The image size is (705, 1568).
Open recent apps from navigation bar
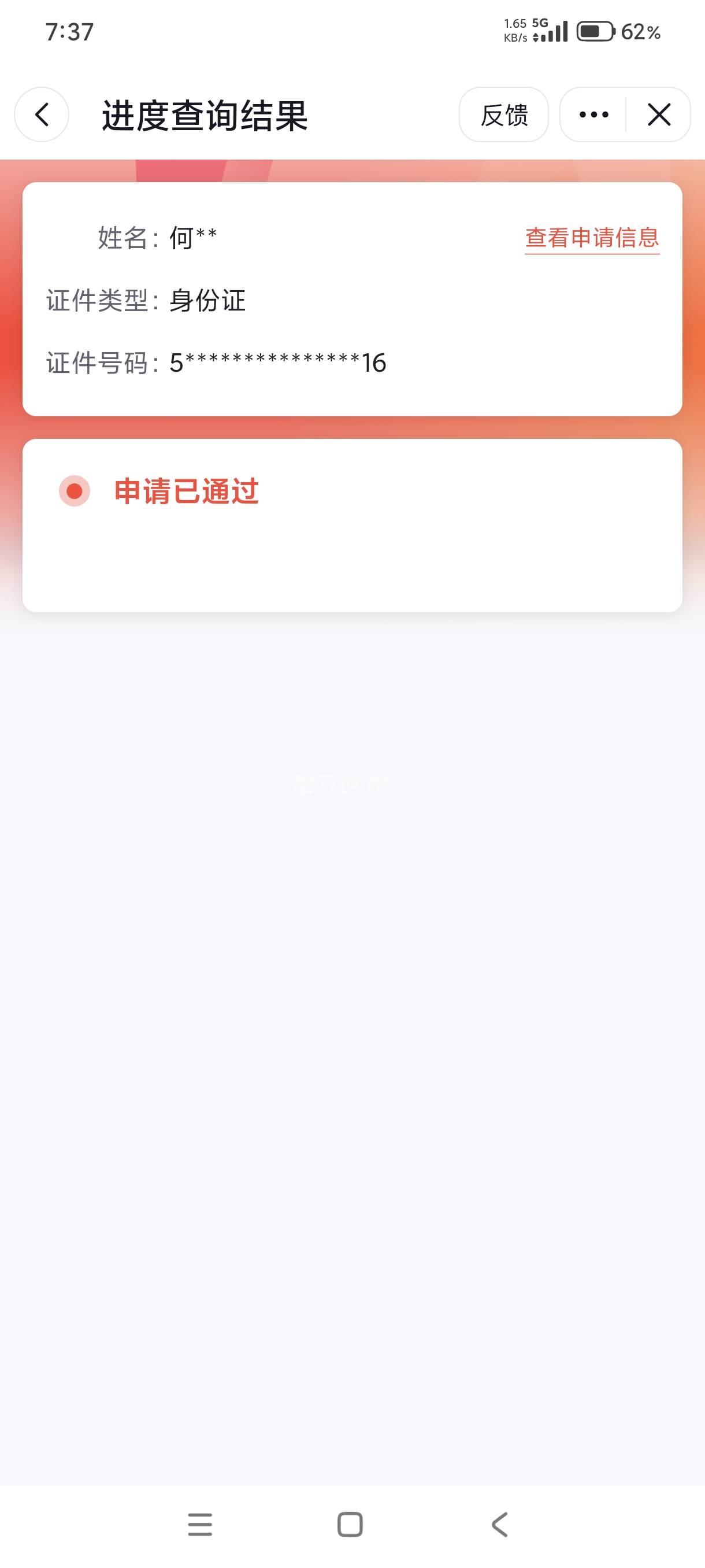[x=200, y=1525]
